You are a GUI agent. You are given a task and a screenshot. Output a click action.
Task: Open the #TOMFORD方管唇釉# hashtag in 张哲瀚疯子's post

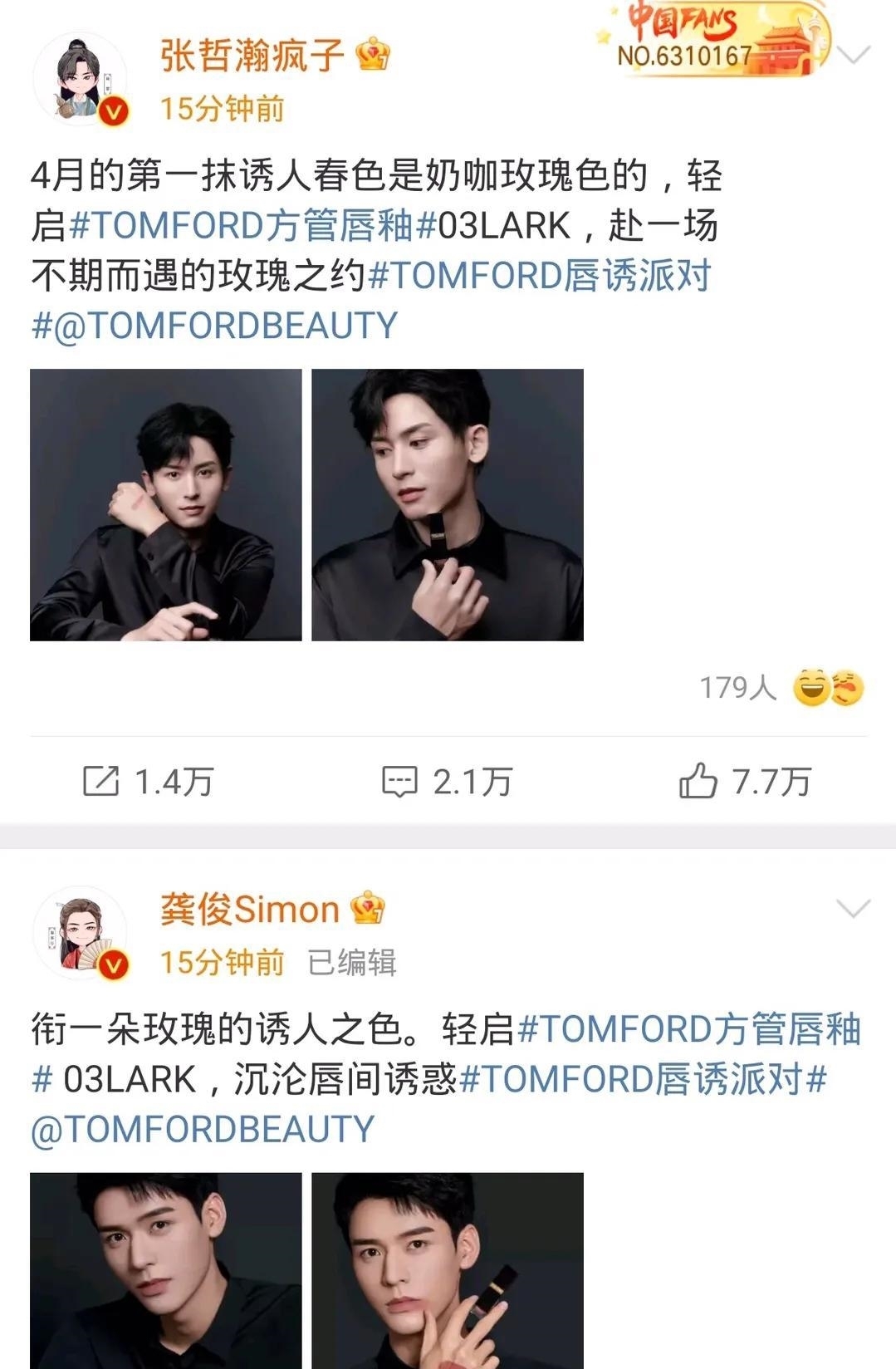pos(242,226)
